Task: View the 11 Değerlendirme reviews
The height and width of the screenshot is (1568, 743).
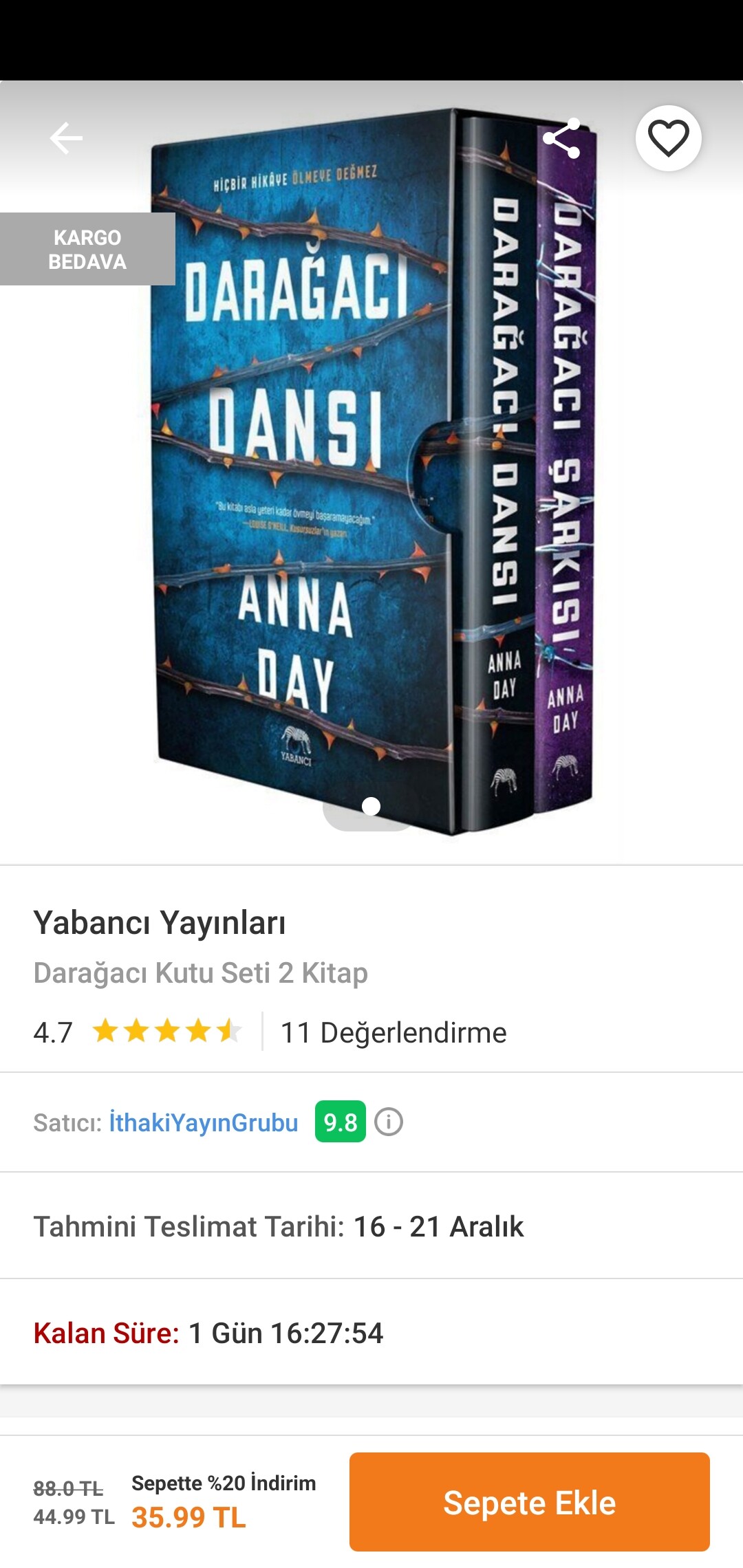Action: click(x=394, y=1032)
